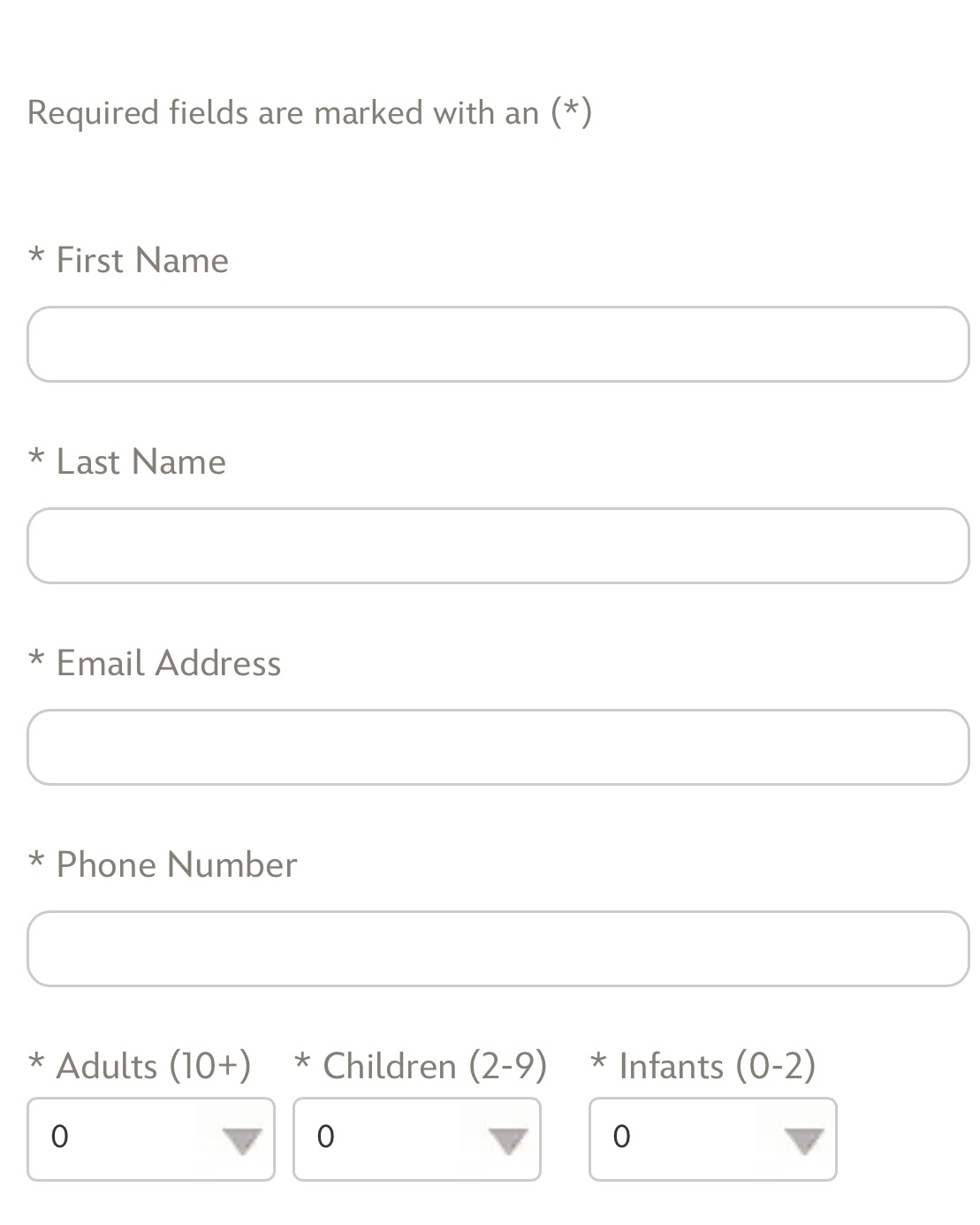This screenshot has width=980, height=1225.
Task: Focus the Last Name text box
Action: coord(498,546)
